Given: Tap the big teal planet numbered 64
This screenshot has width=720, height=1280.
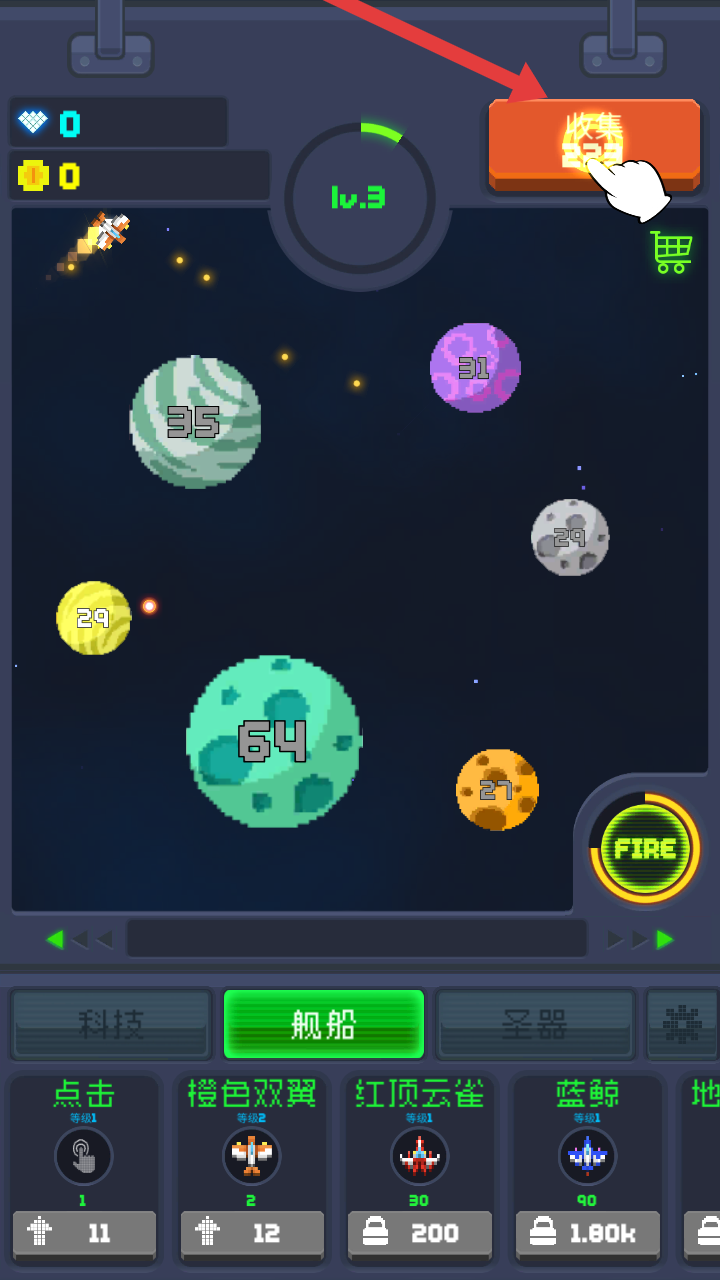Looking at the screenshot, I should (274, 741).
